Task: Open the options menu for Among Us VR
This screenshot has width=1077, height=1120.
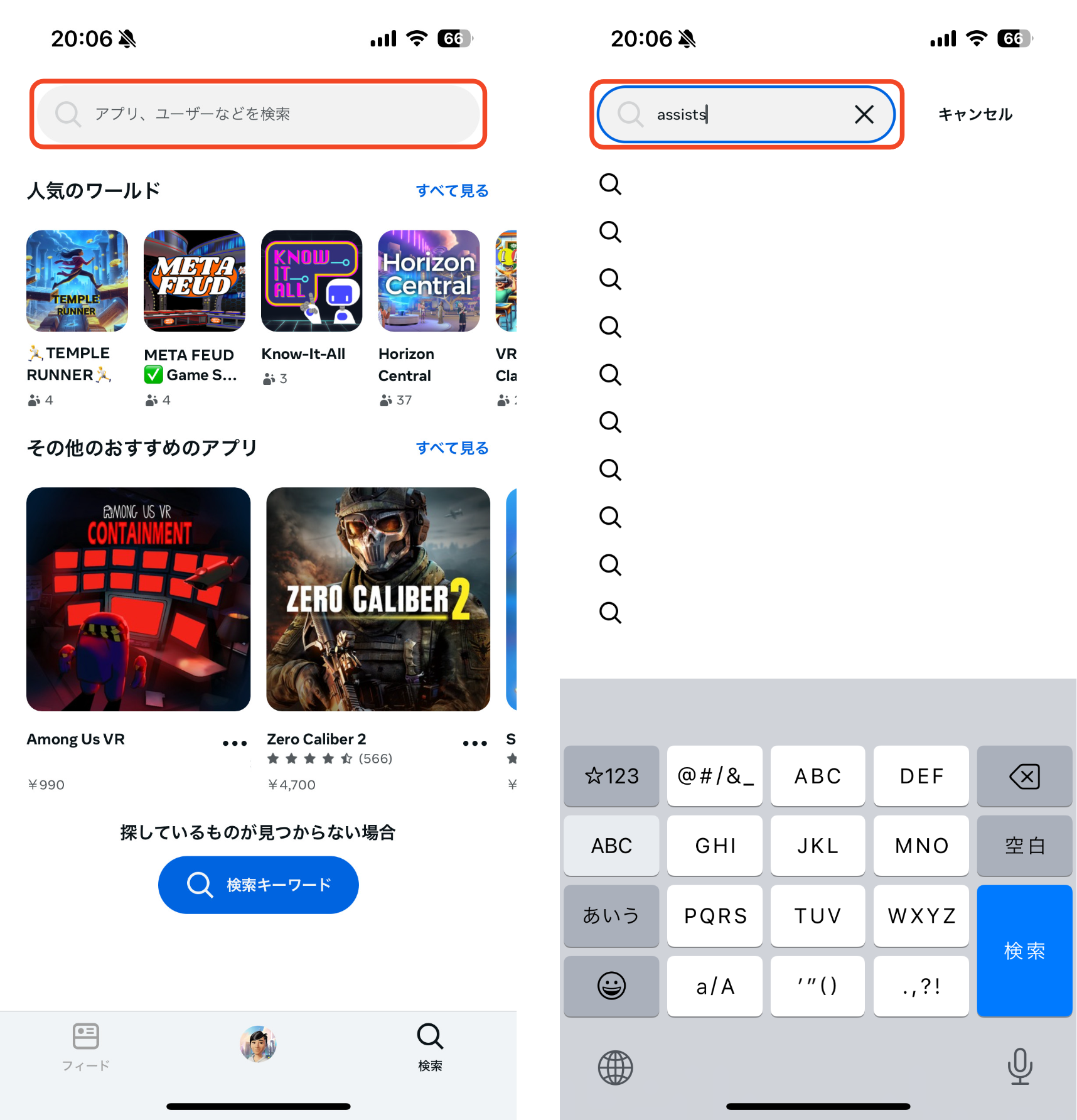Action: [x=235, y=743]
